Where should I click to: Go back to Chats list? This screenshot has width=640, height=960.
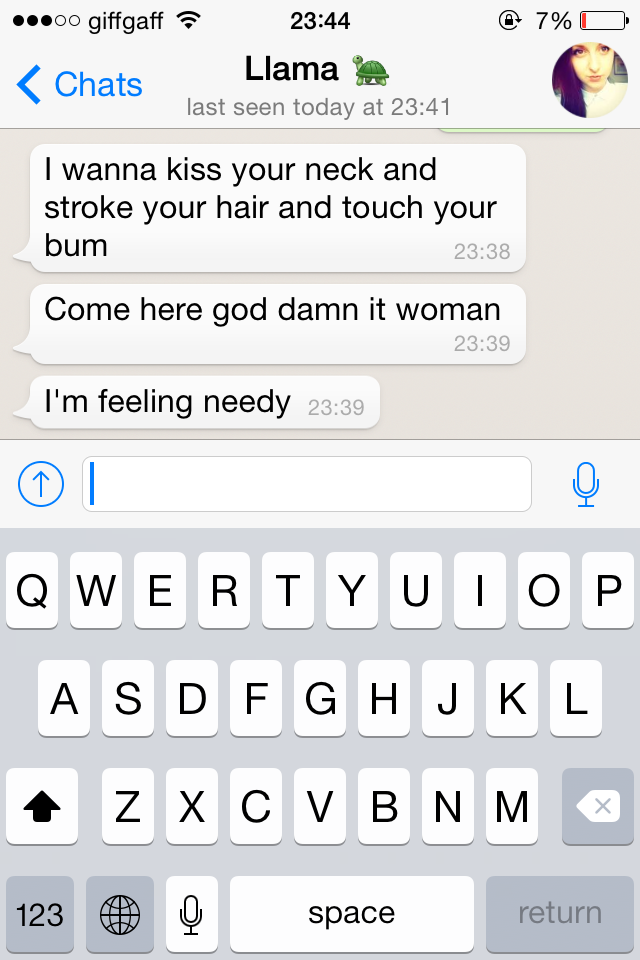pyautogui.click(x=80, y=85)
